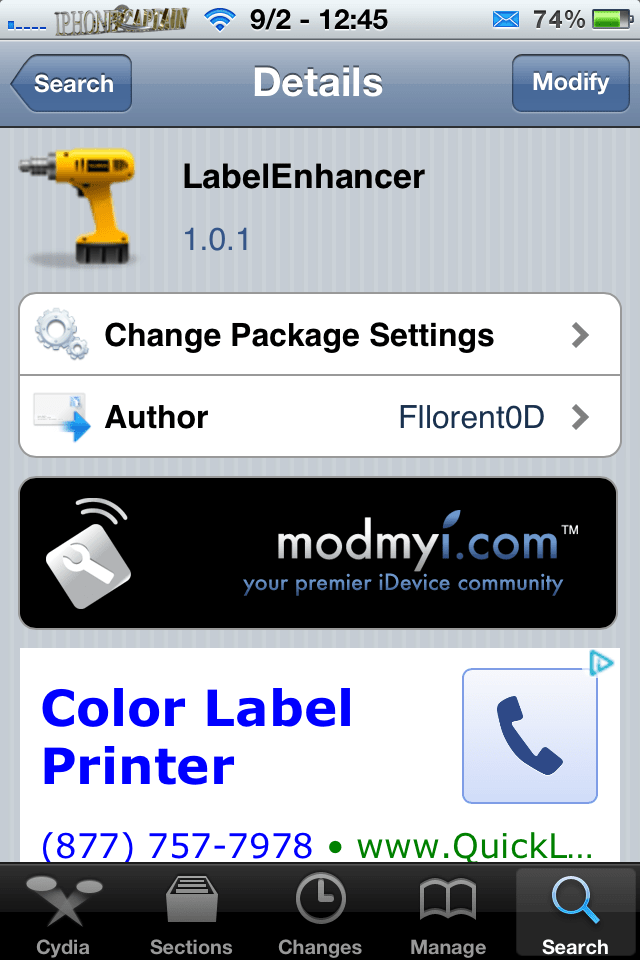This screenshot has height=960, width=640.
Task: Call the advertiser via phone icon
Action: point(529,736)
